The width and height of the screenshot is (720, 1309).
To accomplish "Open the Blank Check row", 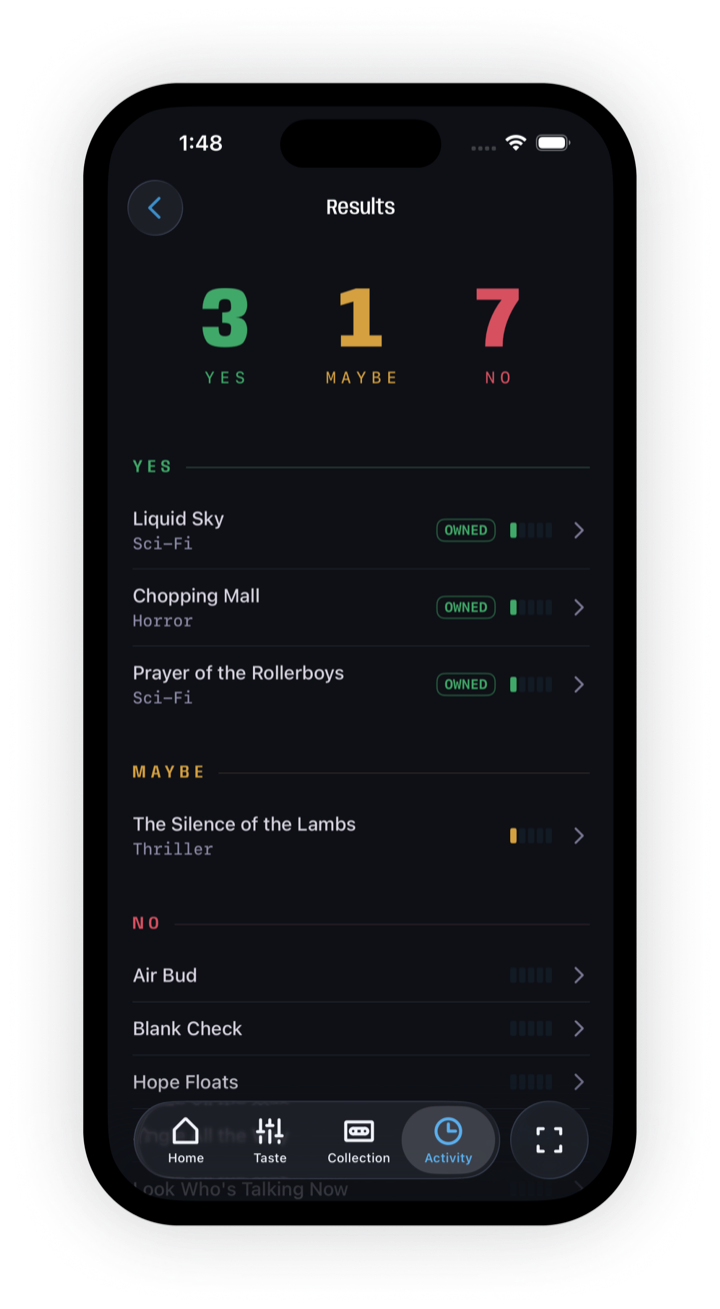I will [360, 1028].
